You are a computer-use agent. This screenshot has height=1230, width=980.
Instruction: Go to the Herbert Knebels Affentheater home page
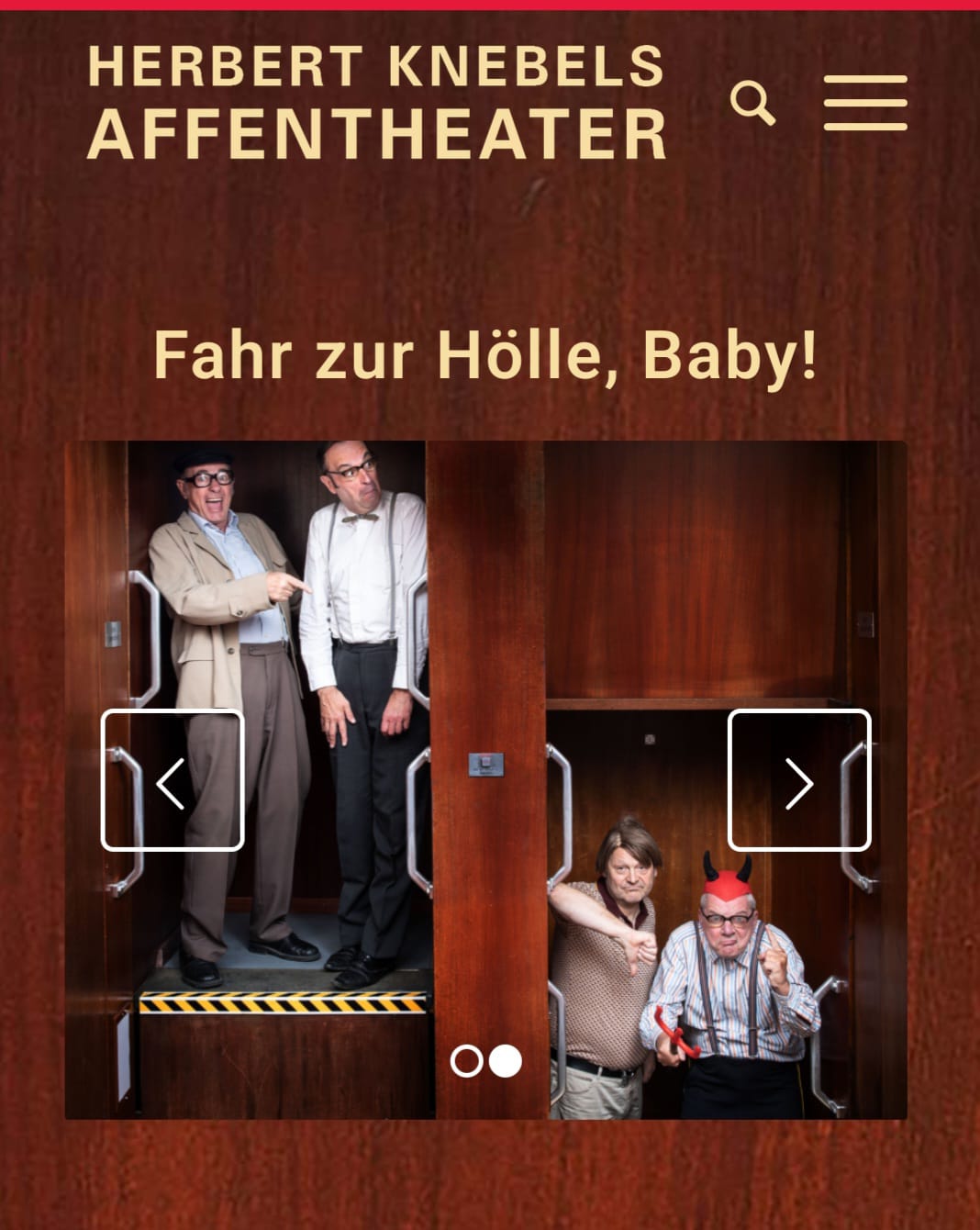[376, 103]
